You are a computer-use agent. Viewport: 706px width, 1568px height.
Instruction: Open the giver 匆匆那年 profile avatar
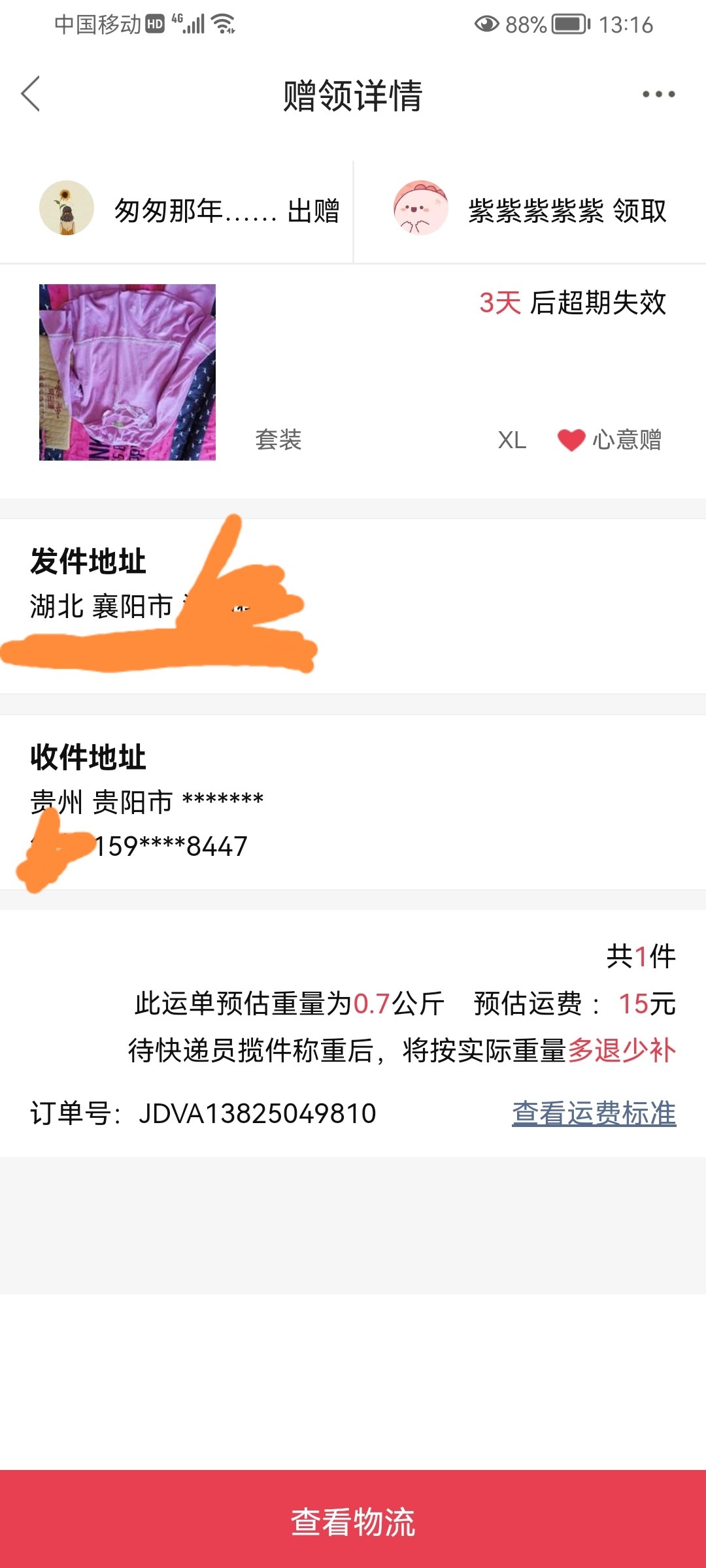[67, 208]
